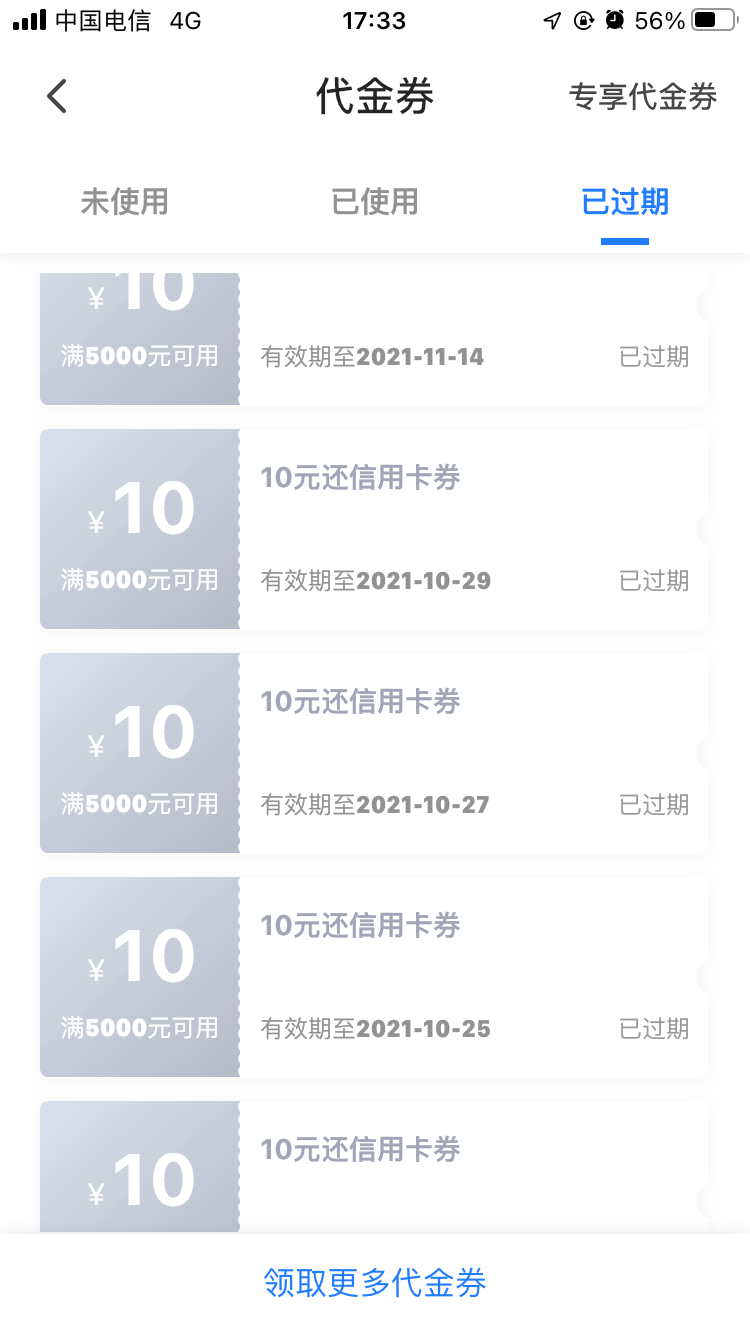Tap the 已过期 label on the 2021-10-29 coupon
This screenshot has height=1334, width=750.
click(653, 581)
